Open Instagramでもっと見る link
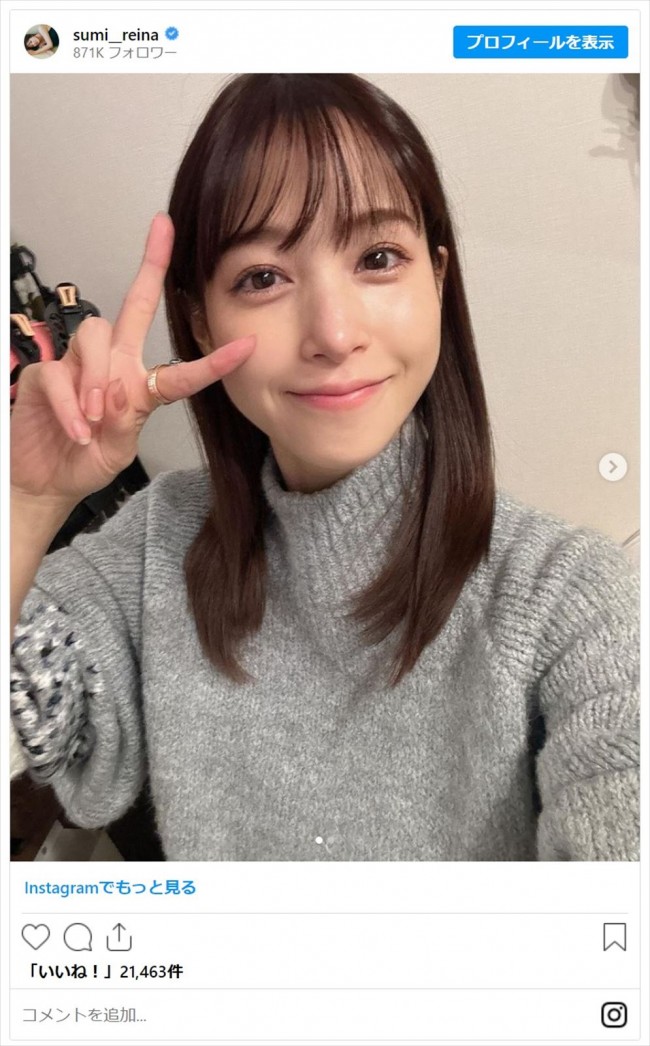Screen dimensions: 650x1046 tap(110, 887)
